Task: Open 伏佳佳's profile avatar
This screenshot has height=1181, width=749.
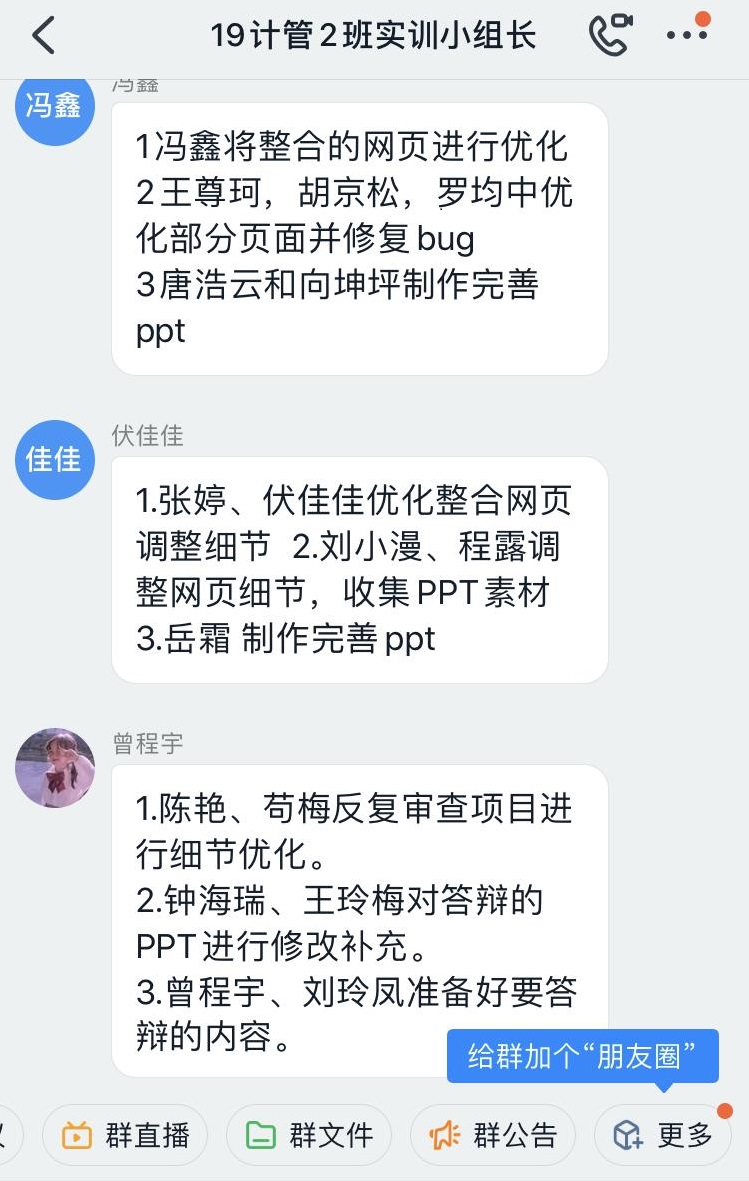Action: click(x=55, y=459)
